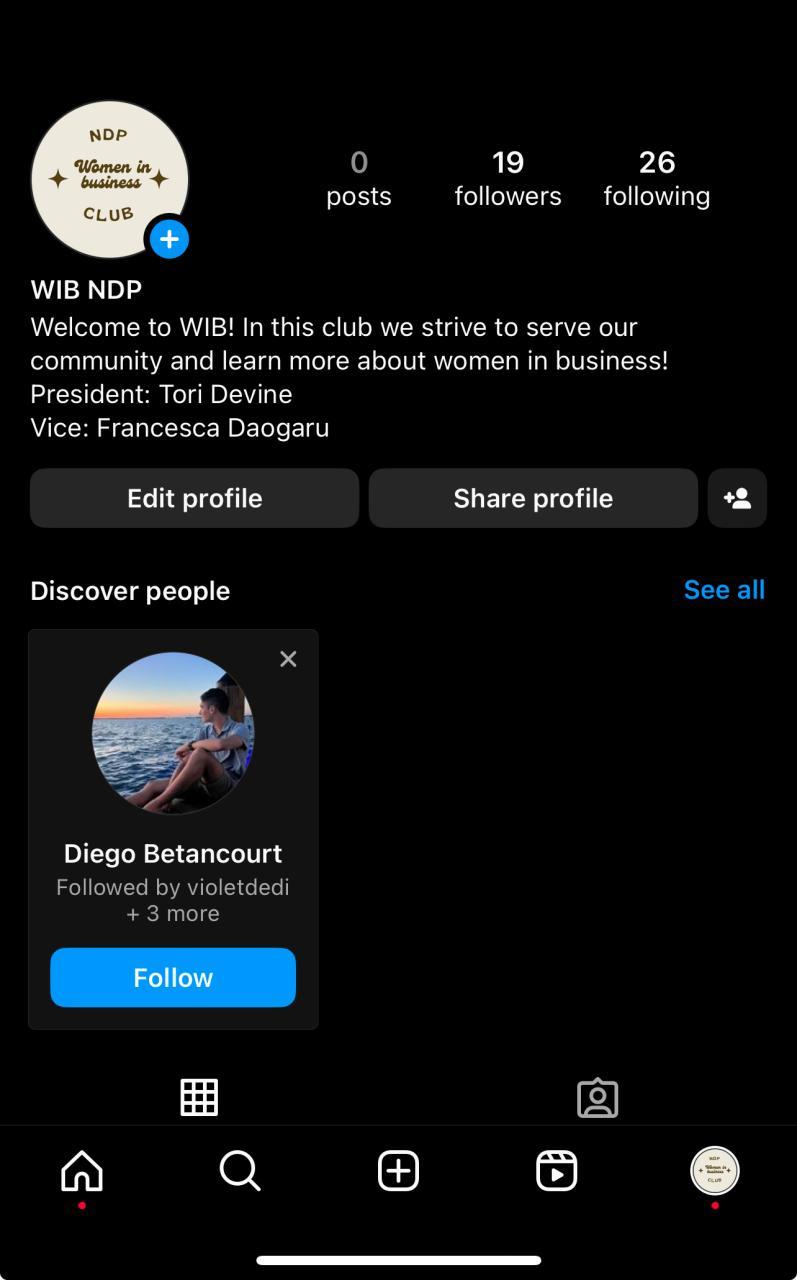The image size is (797, 1280).
Task: Open the Reels tab
Action: (x=556, y=1170)
